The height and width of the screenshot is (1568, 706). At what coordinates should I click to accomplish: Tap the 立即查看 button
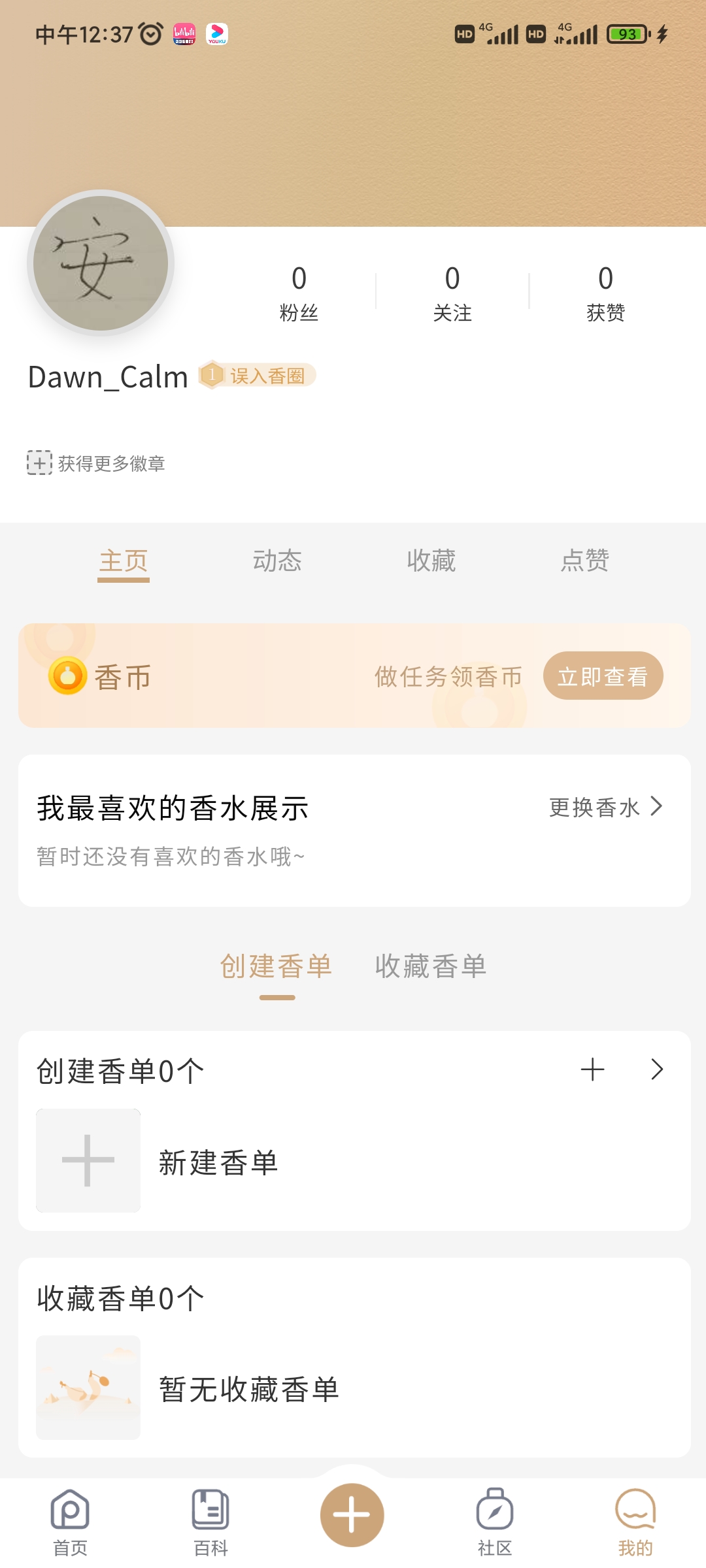[603, 676]
